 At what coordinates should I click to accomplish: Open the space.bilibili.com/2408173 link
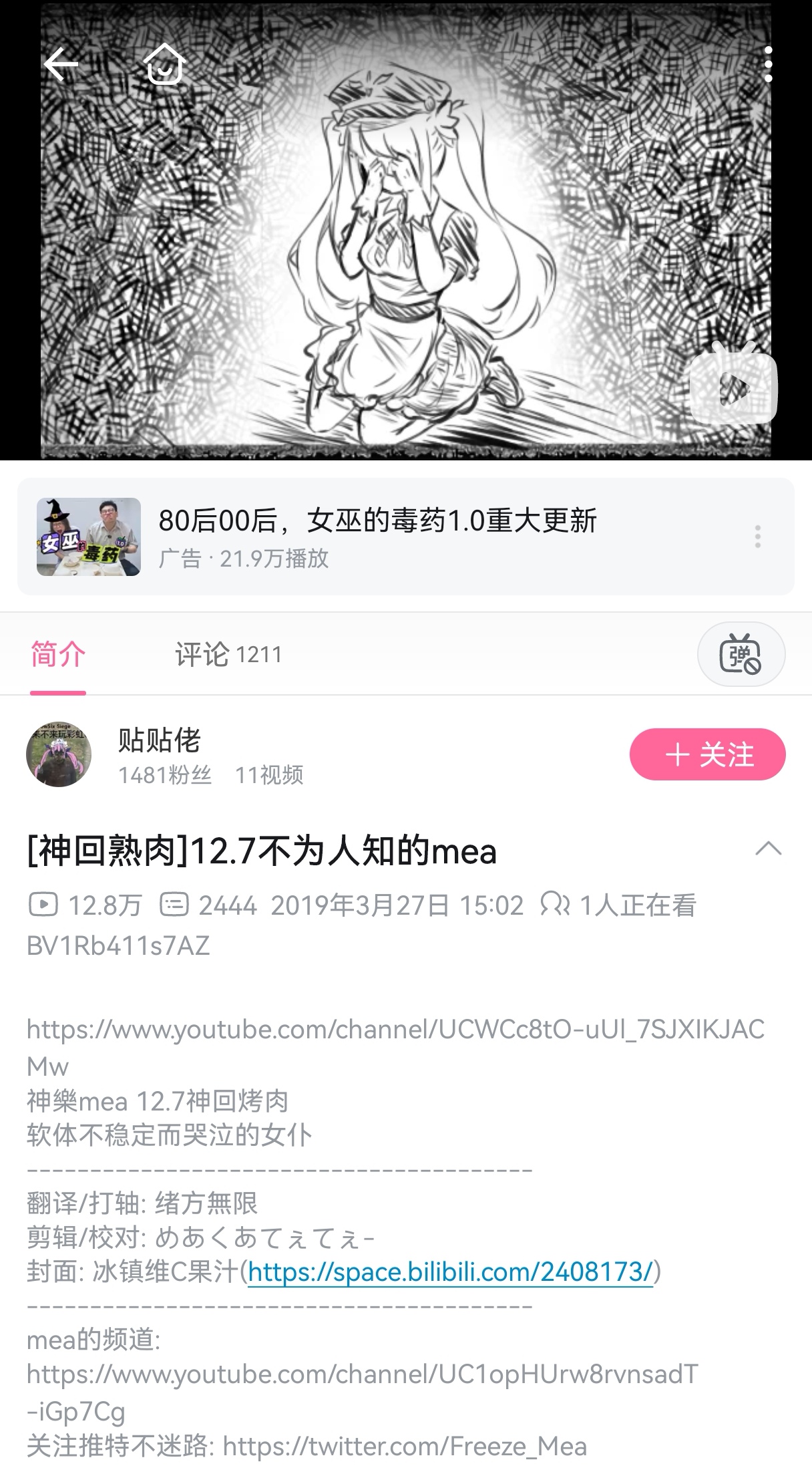tap(450, 1272)
